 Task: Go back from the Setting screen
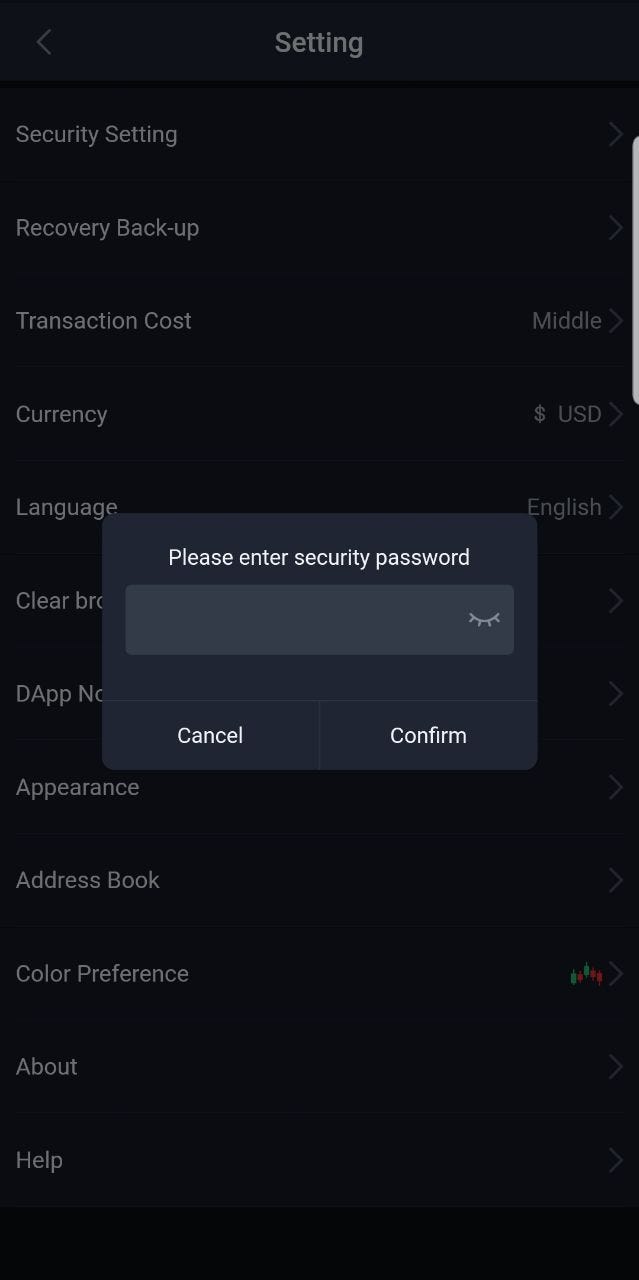coord(43,42)
